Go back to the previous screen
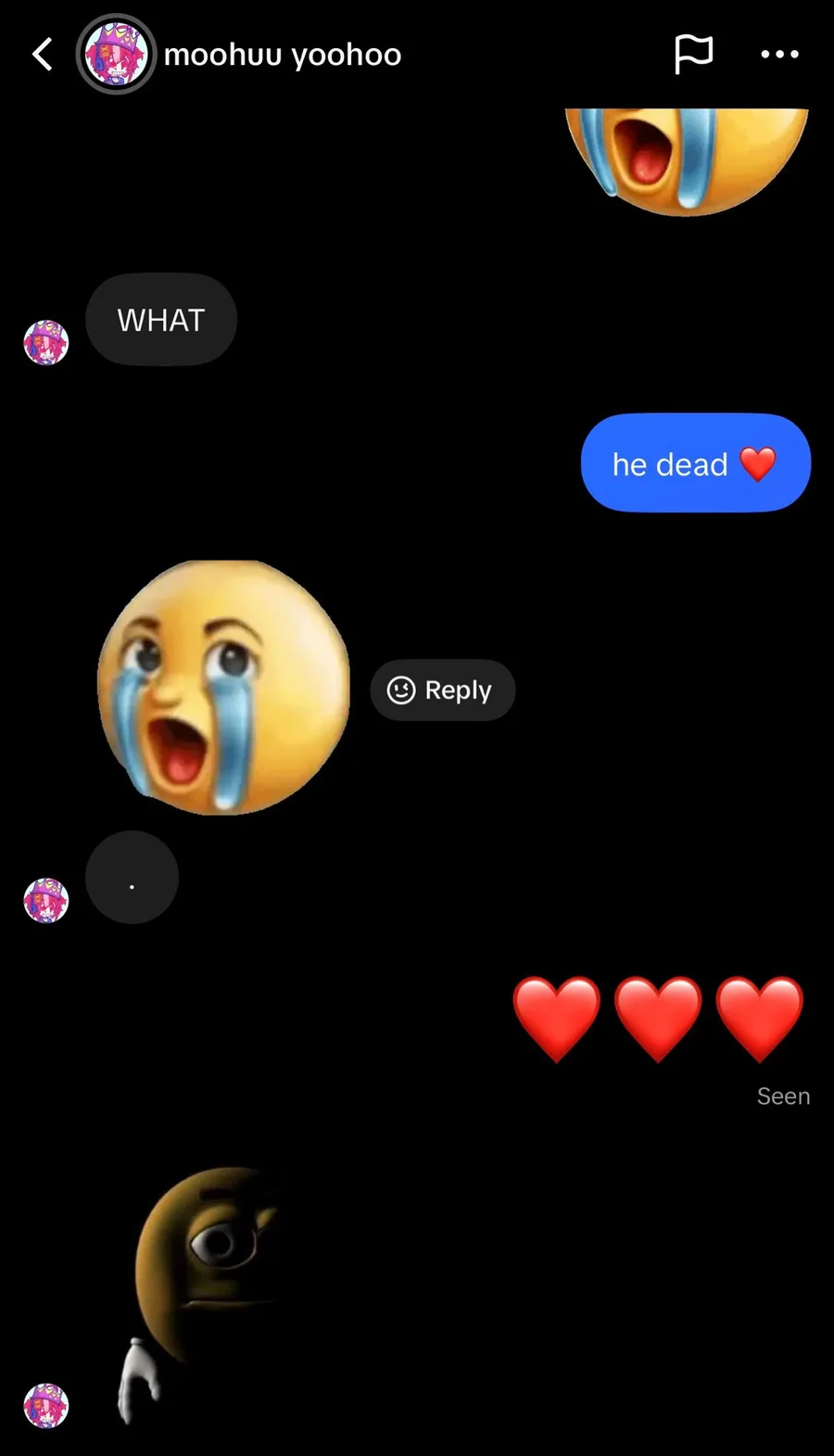The height and width of the screenshot is (1456, 834). click(42, 55)
